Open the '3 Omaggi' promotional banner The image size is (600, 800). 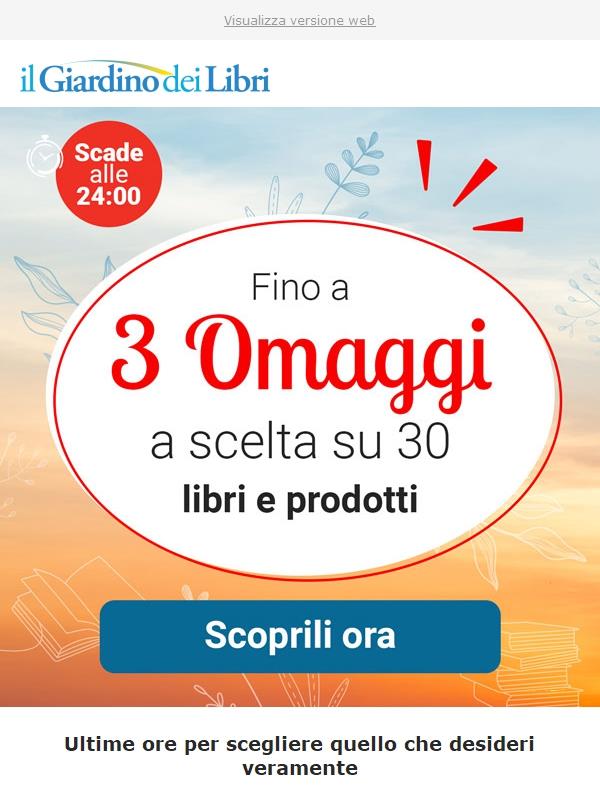pyautogui.click(x=300, y=400)
